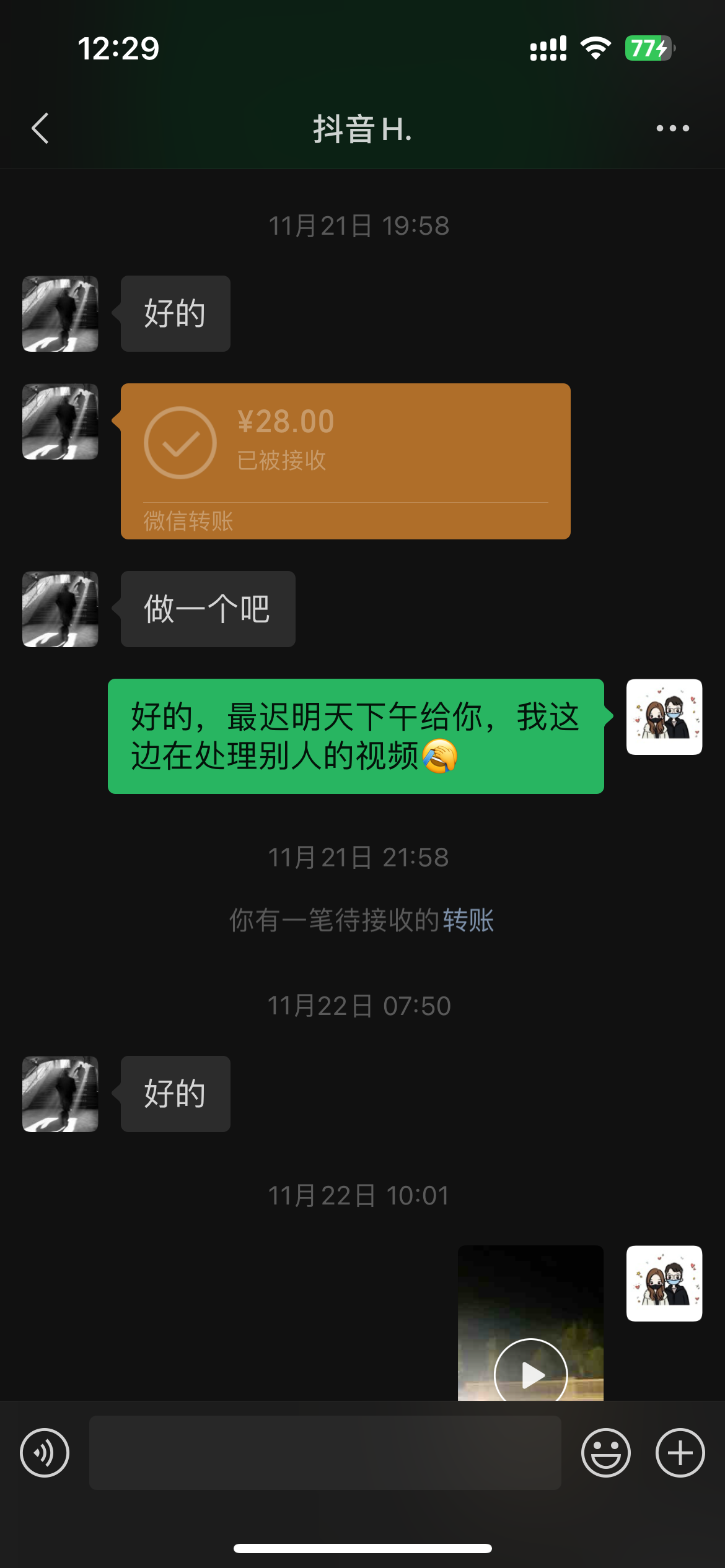The width and height of the screenshot is (725, 1568).
Task: Focus the message text field
Action: click(325, 1453)
